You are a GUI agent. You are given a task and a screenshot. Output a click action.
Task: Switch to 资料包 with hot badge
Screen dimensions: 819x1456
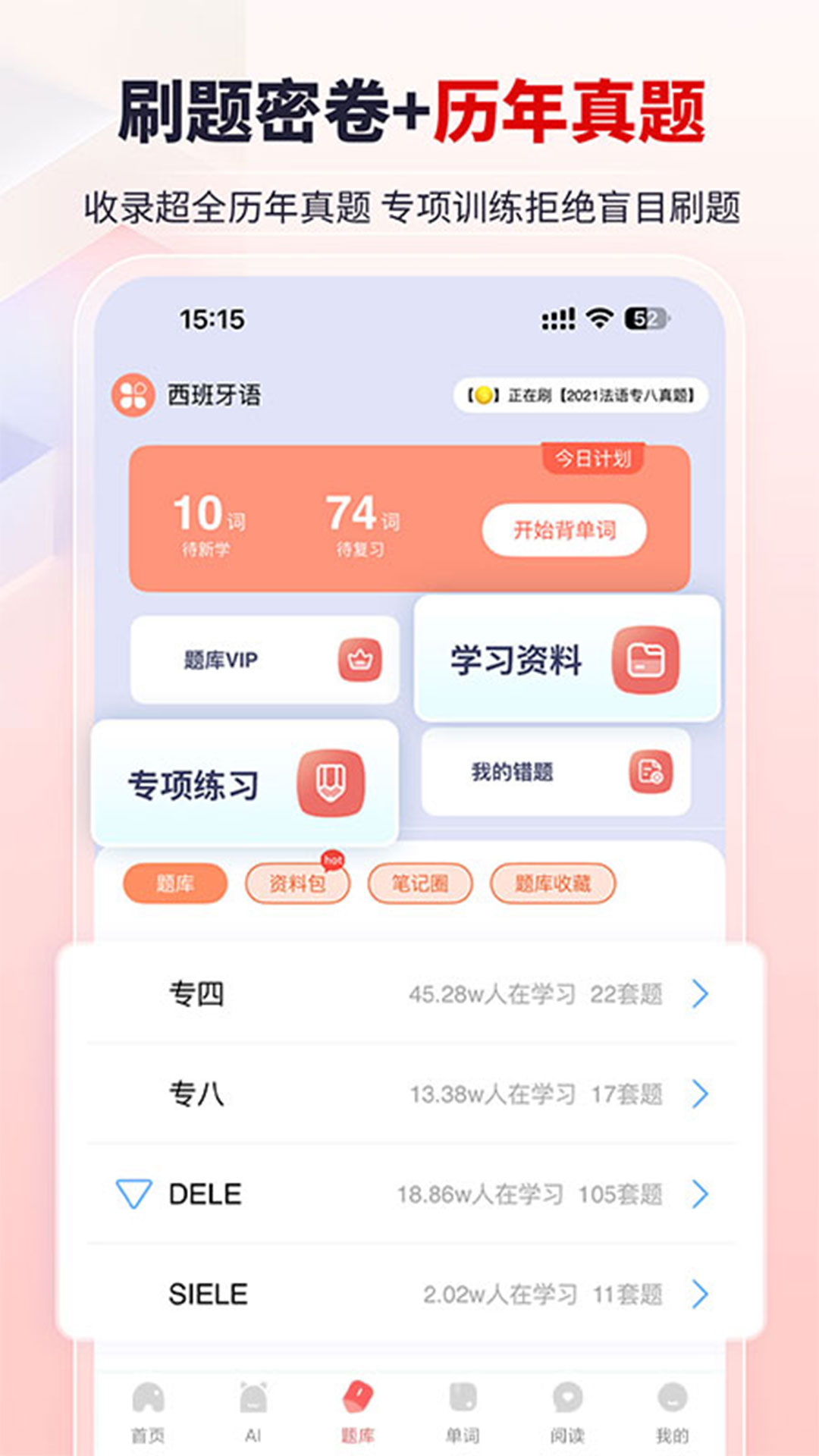297,883
